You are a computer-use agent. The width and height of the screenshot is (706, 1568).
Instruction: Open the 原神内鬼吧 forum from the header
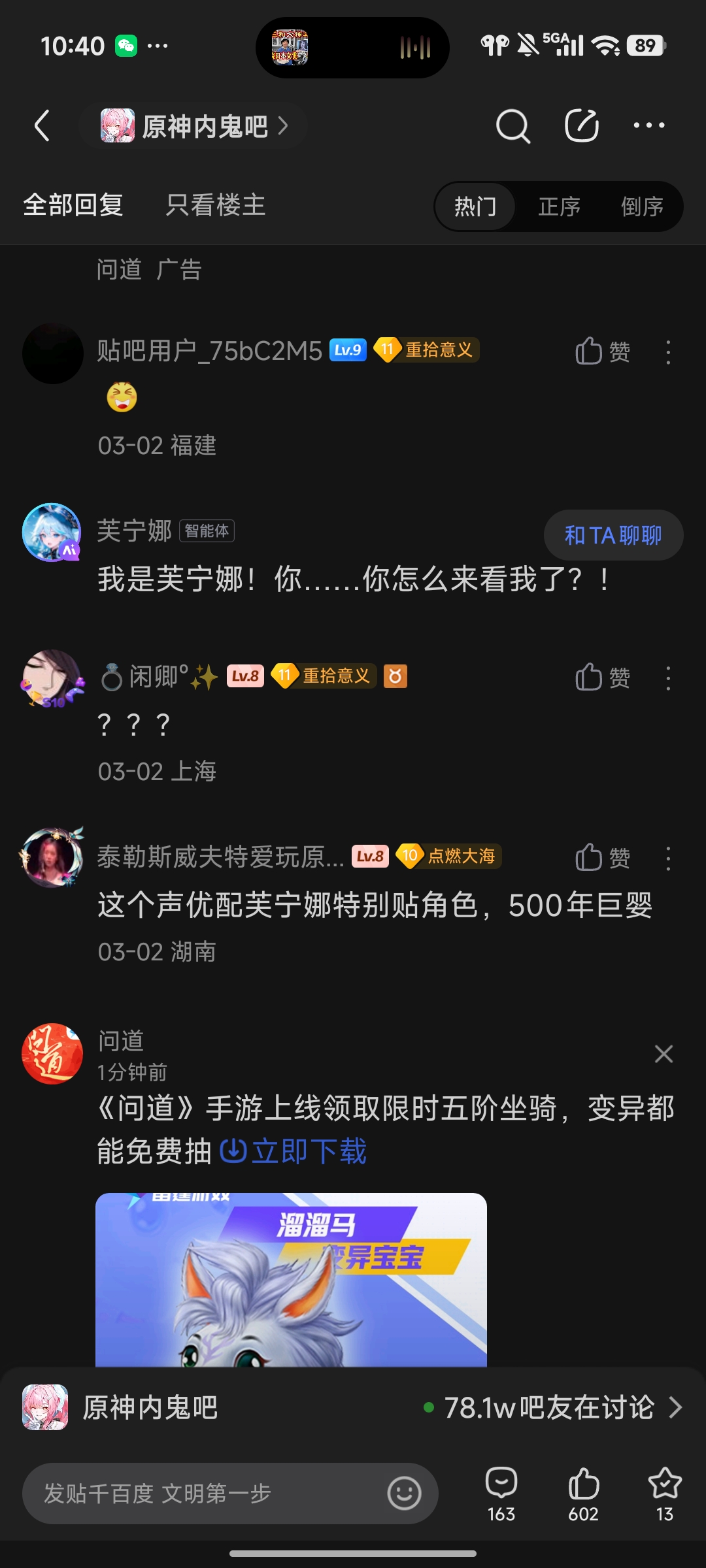tap(193, 125)
